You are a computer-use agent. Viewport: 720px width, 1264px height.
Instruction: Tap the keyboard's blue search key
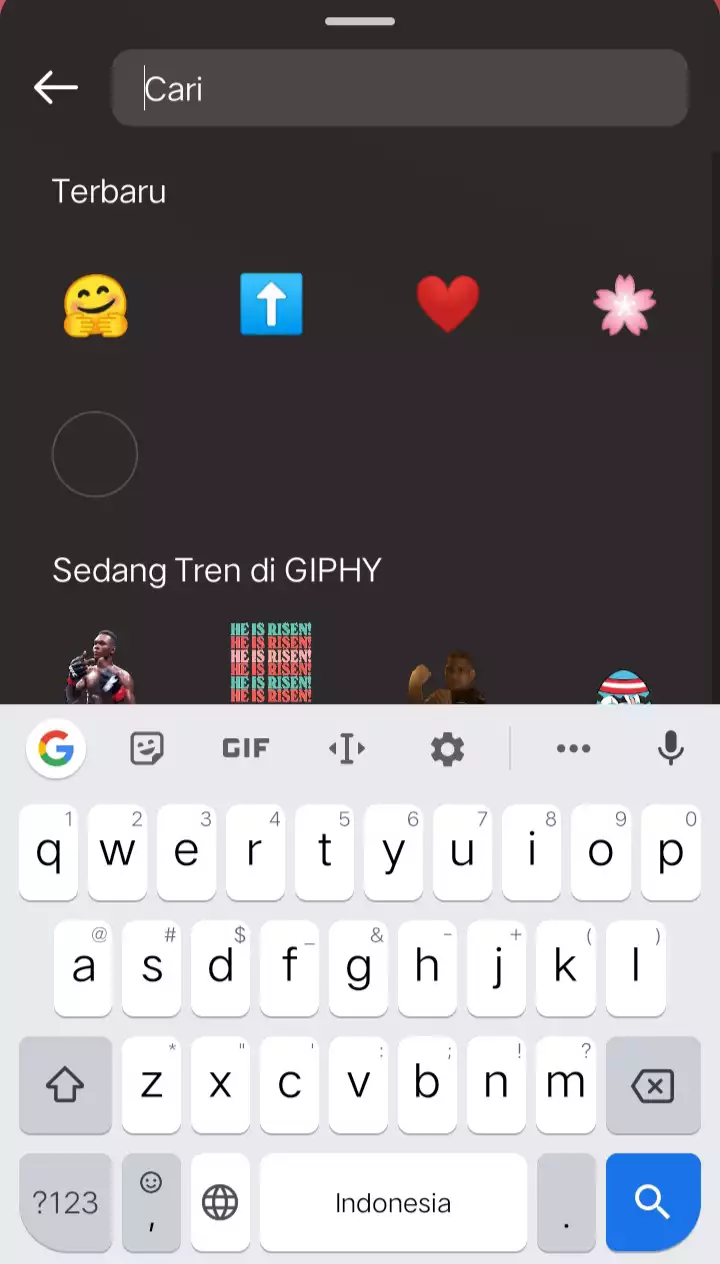click(x=652, y=1201)
